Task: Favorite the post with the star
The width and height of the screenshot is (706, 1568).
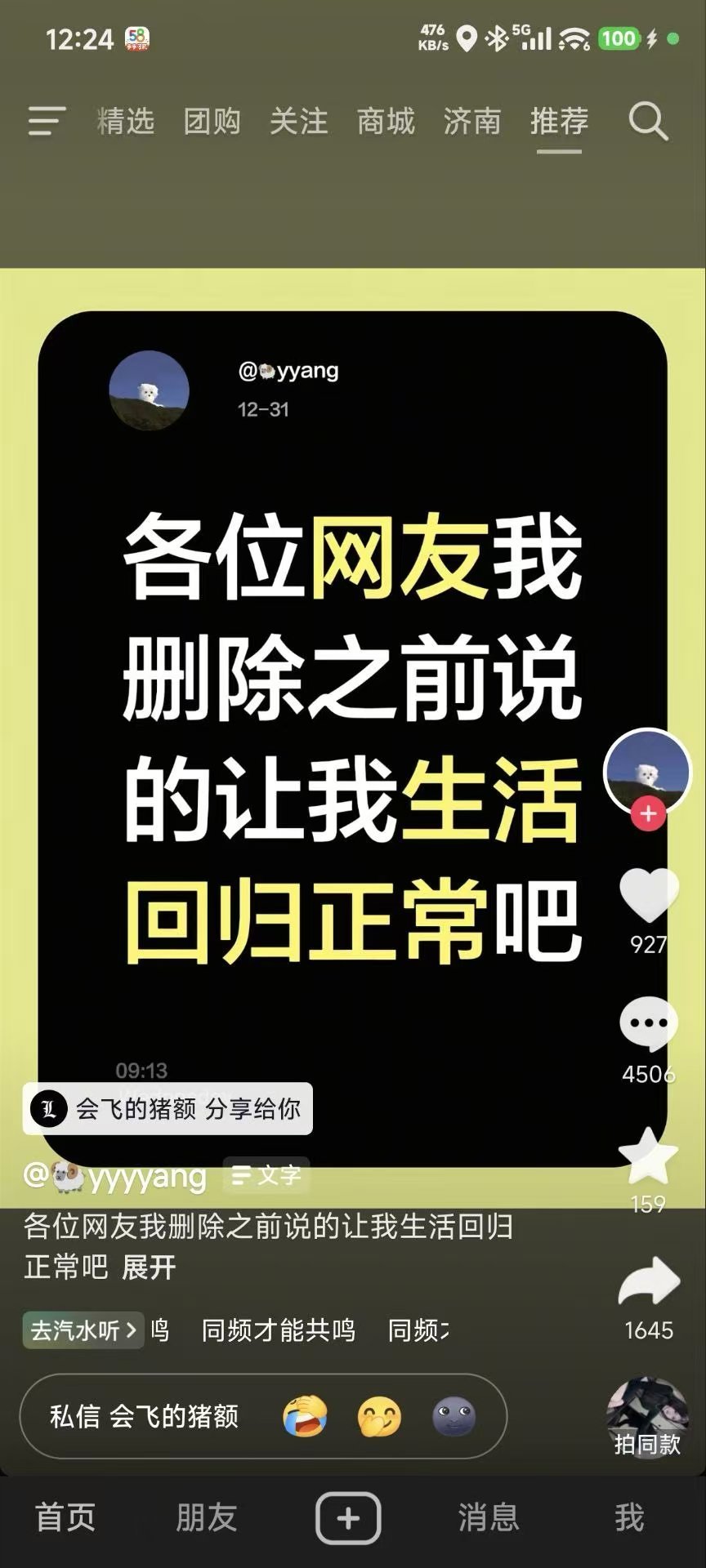Action: coord(649,1156)
